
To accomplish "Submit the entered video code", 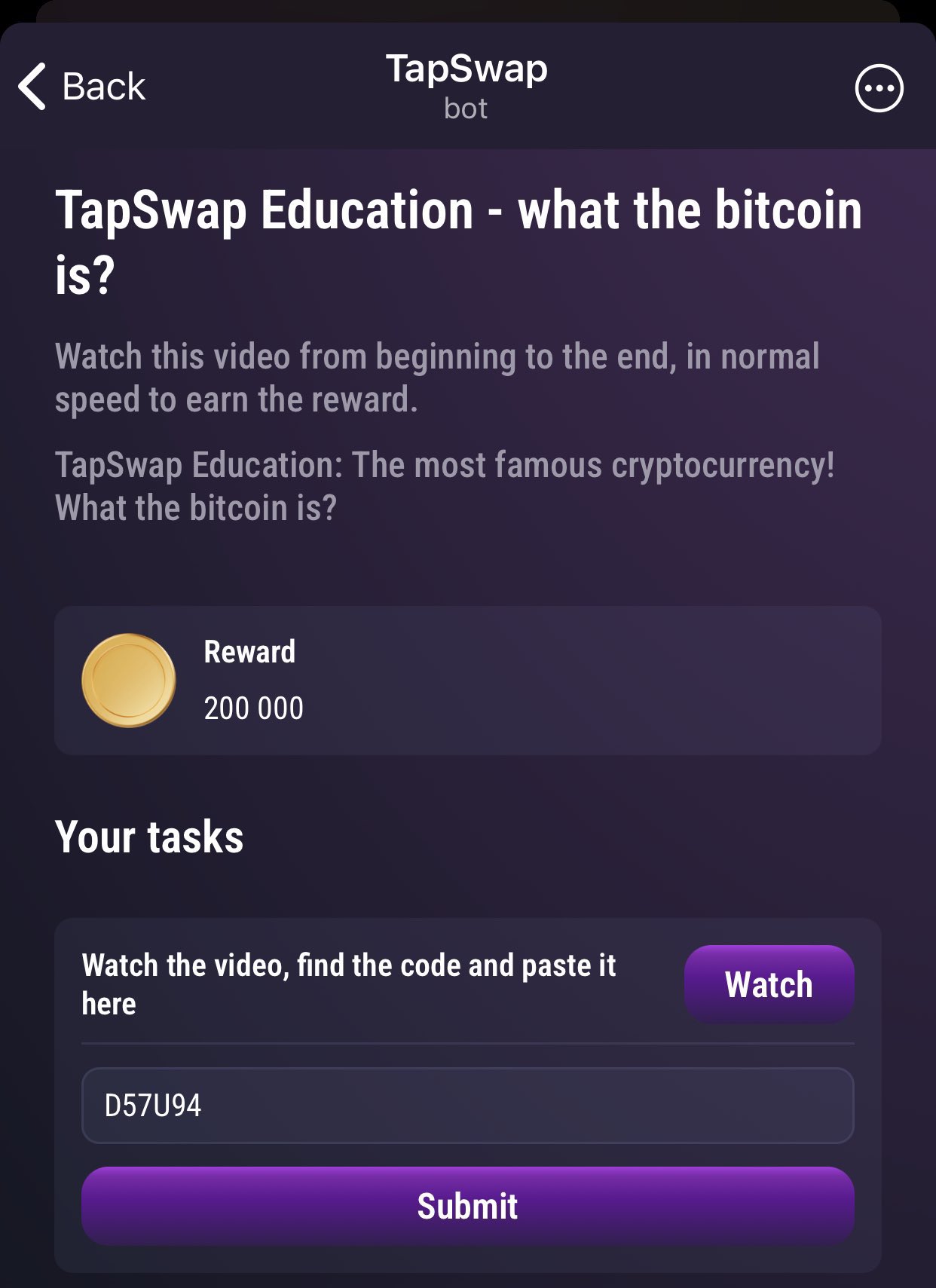I will pyautogui.click(x=467, y=1206).
